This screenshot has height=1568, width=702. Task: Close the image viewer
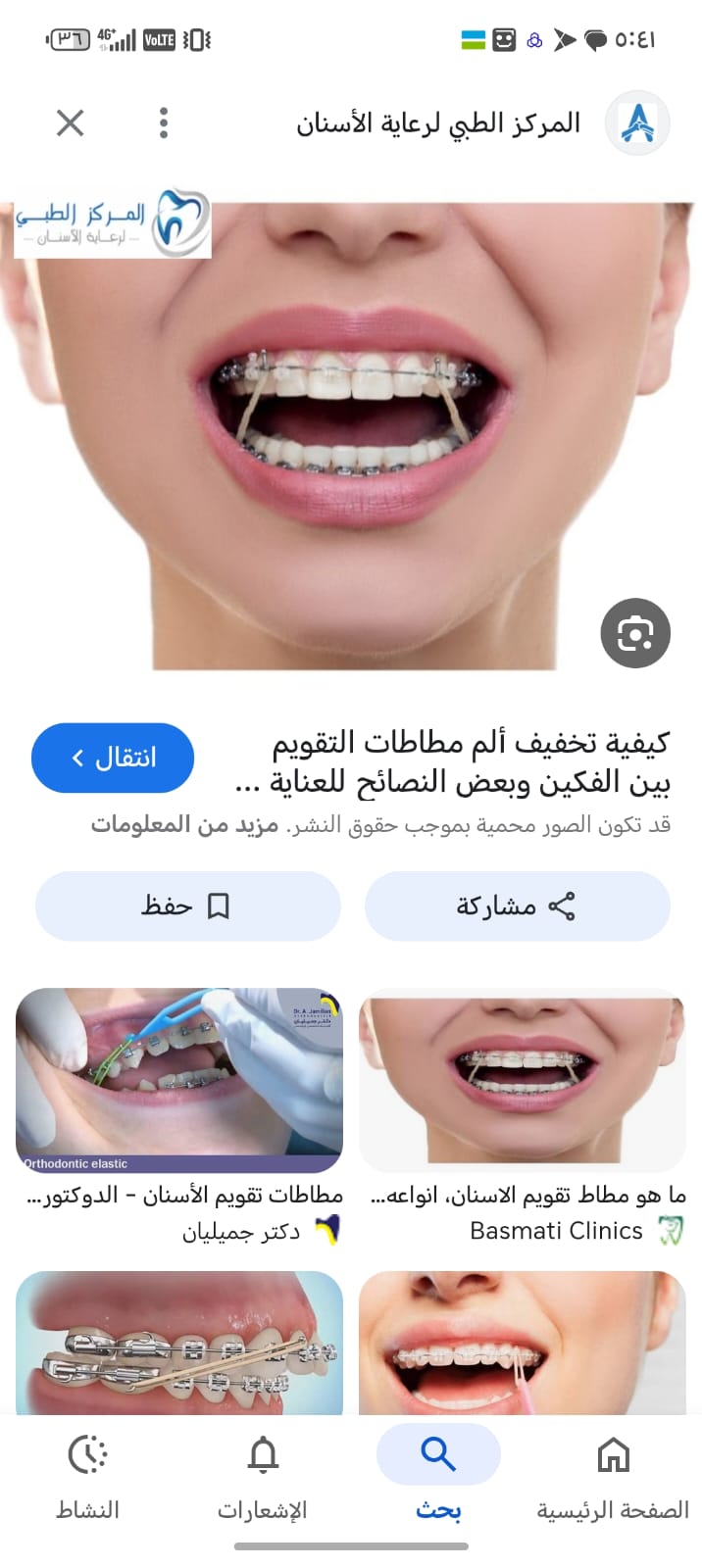coord(71,123)
